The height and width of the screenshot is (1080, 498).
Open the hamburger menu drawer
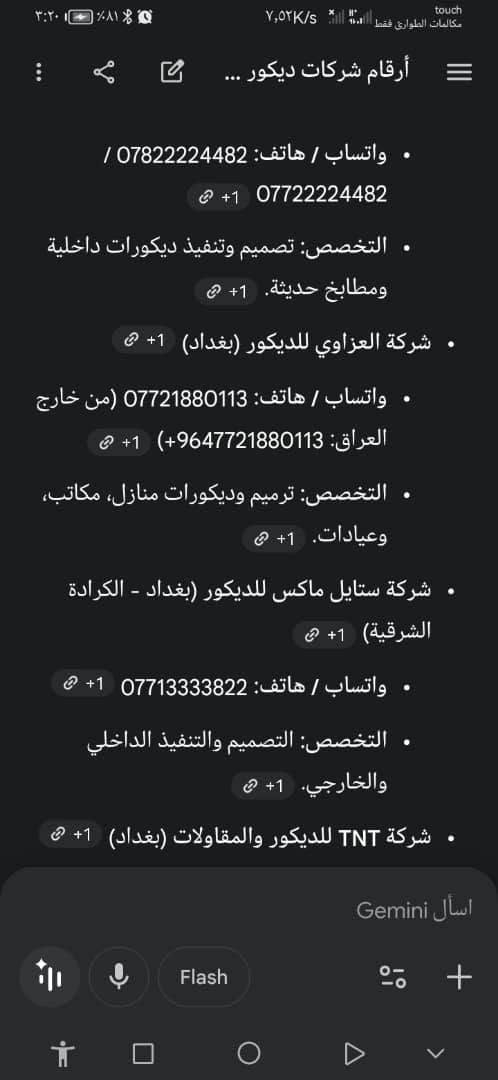[x=459, y=72]
